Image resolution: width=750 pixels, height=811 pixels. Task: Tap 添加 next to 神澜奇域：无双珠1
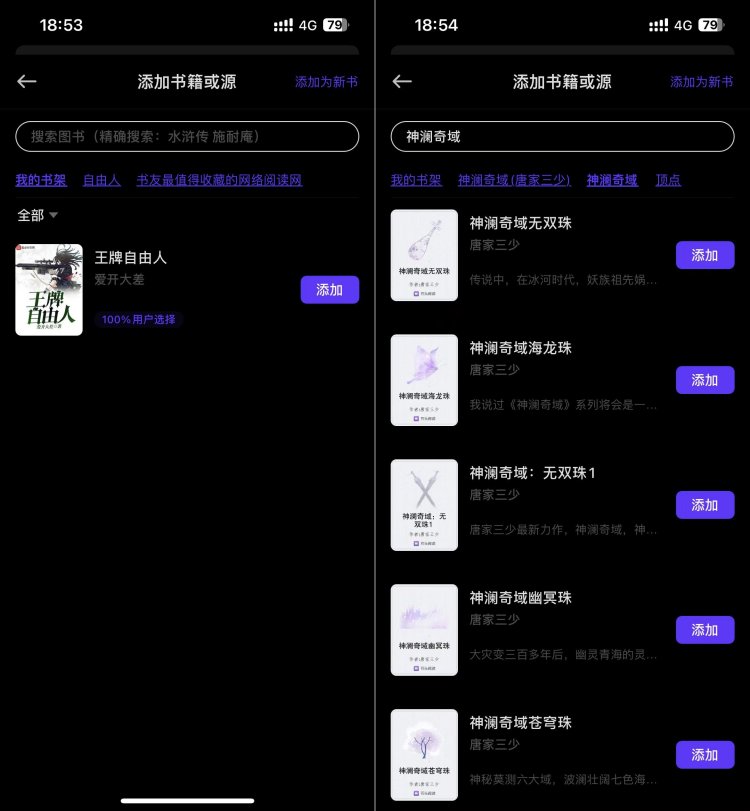coord(704,505)
